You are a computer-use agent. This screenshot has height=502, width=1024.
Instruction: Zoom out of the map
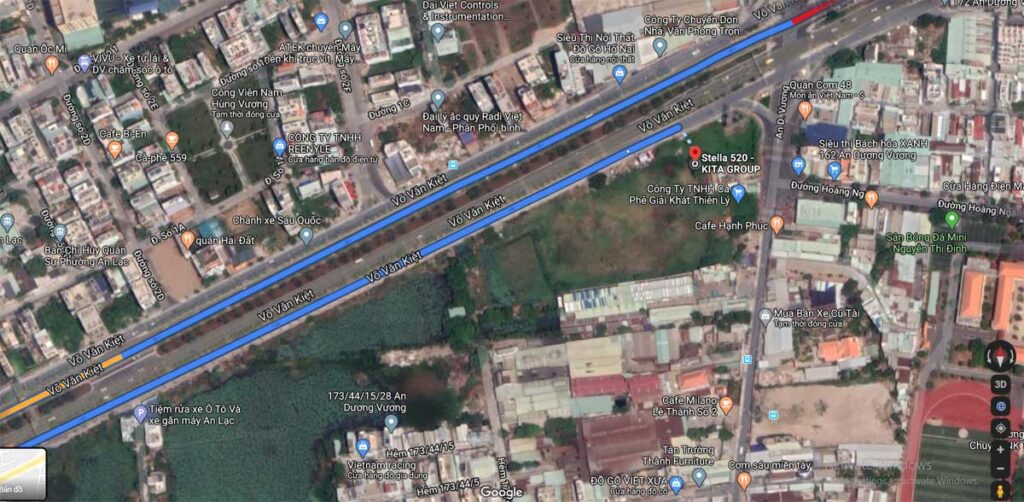point(1001,469)
